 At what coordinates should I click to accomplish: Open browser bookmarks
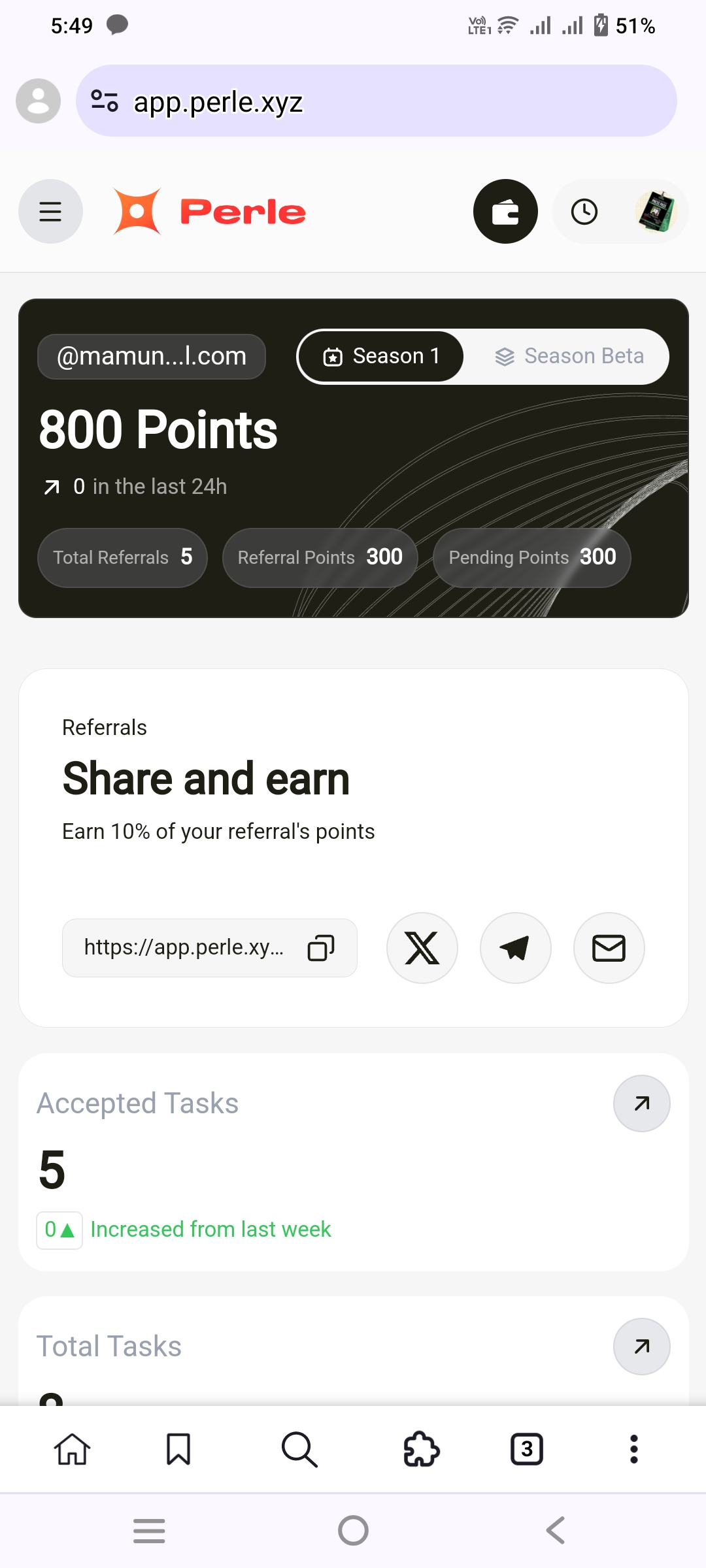178,1450
